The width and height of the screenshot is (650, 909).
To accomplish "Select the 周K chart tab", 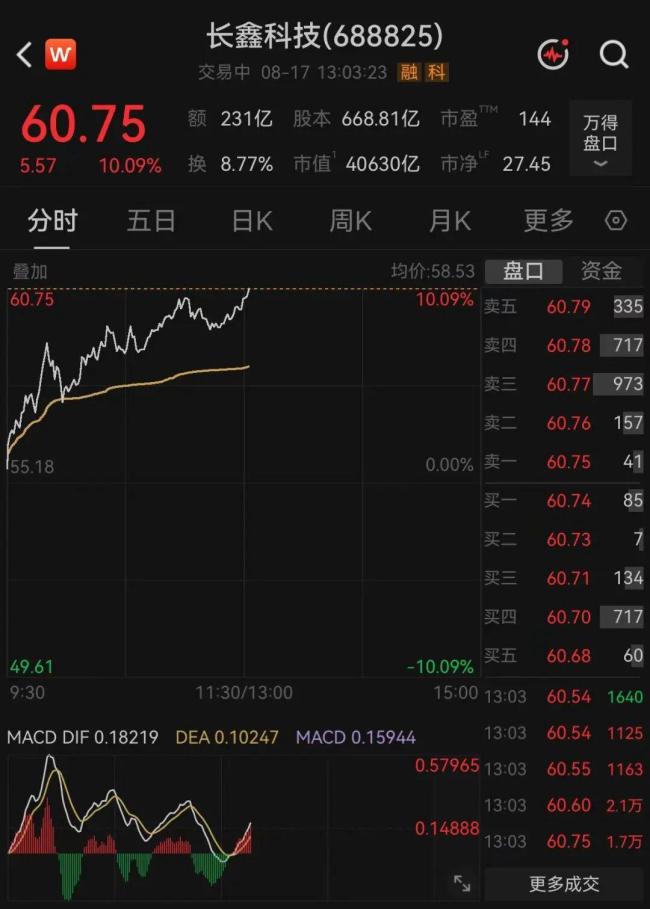I will click(x=350, y=221).
